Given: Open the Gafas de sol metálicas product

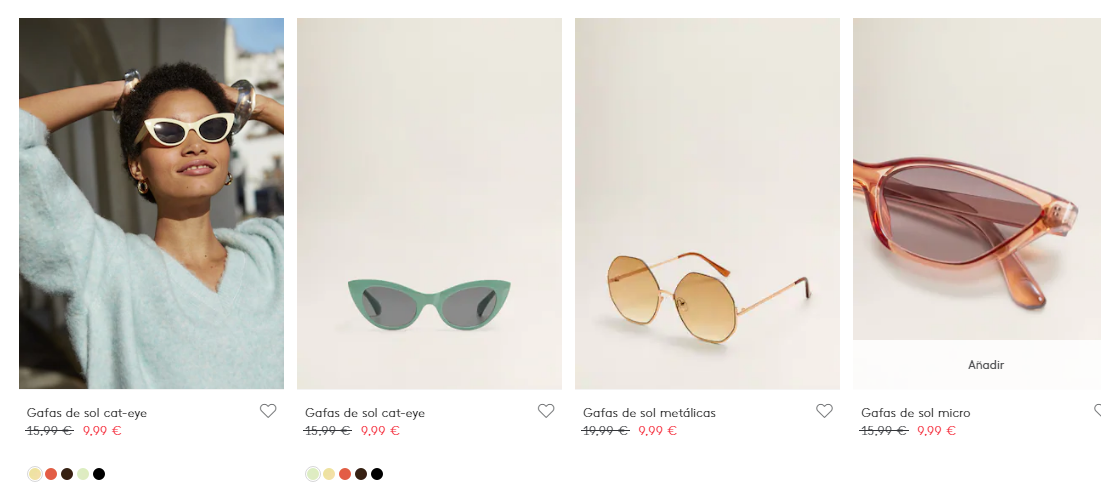Looking at the screenshot, I should pyautogui.click(x=707, y=203).
